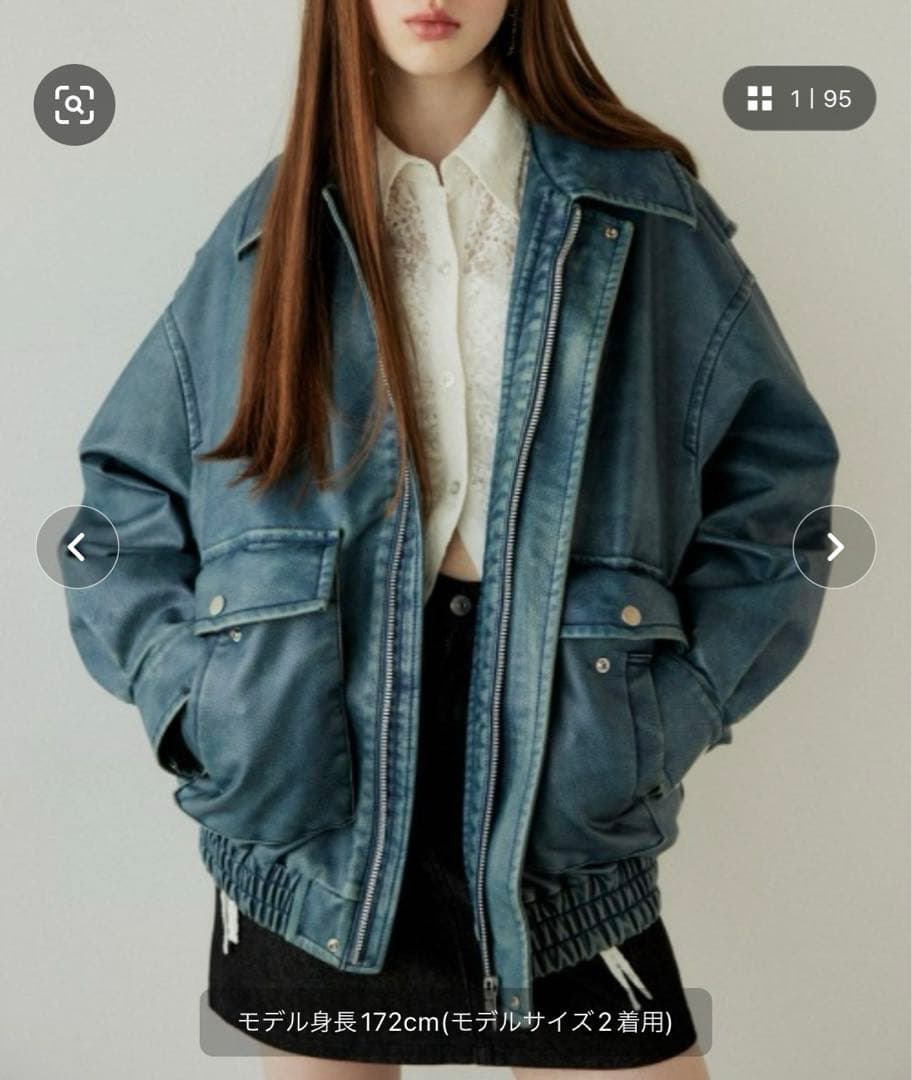This screenshot has width=912, height=1080.
Task: Open the image grid showing 1 | 95
Action: coord(799,98)
